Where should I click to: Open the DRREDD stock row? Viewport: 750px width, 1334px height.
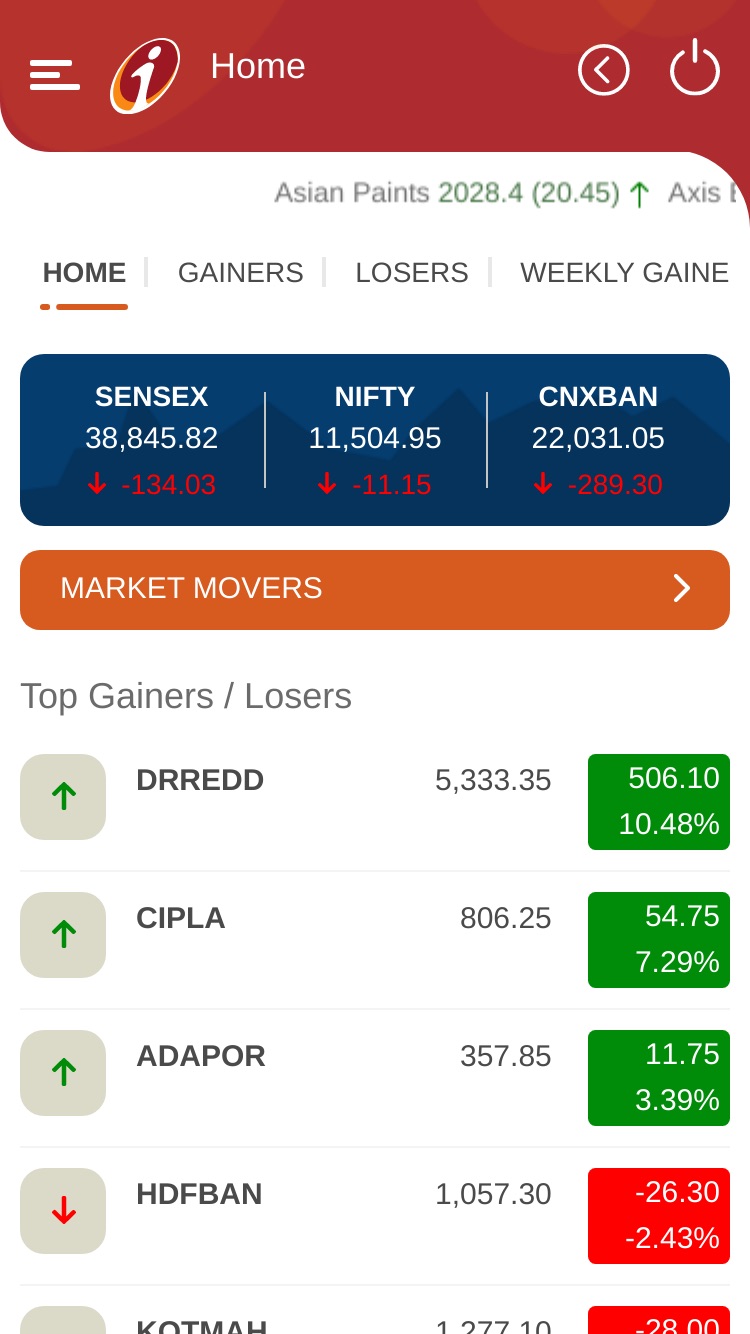(375, 802)
